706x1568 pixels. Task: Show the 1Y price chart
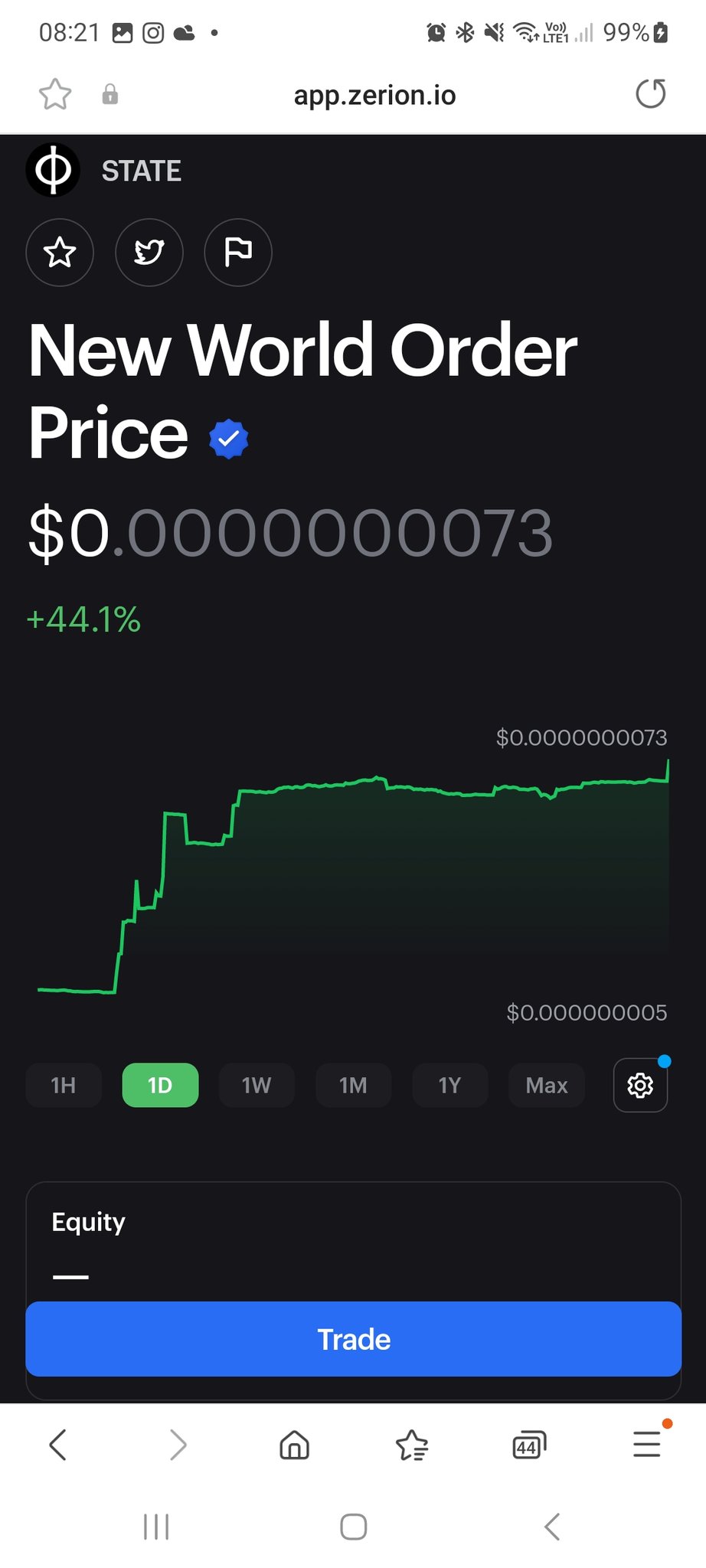(449, 1085)
